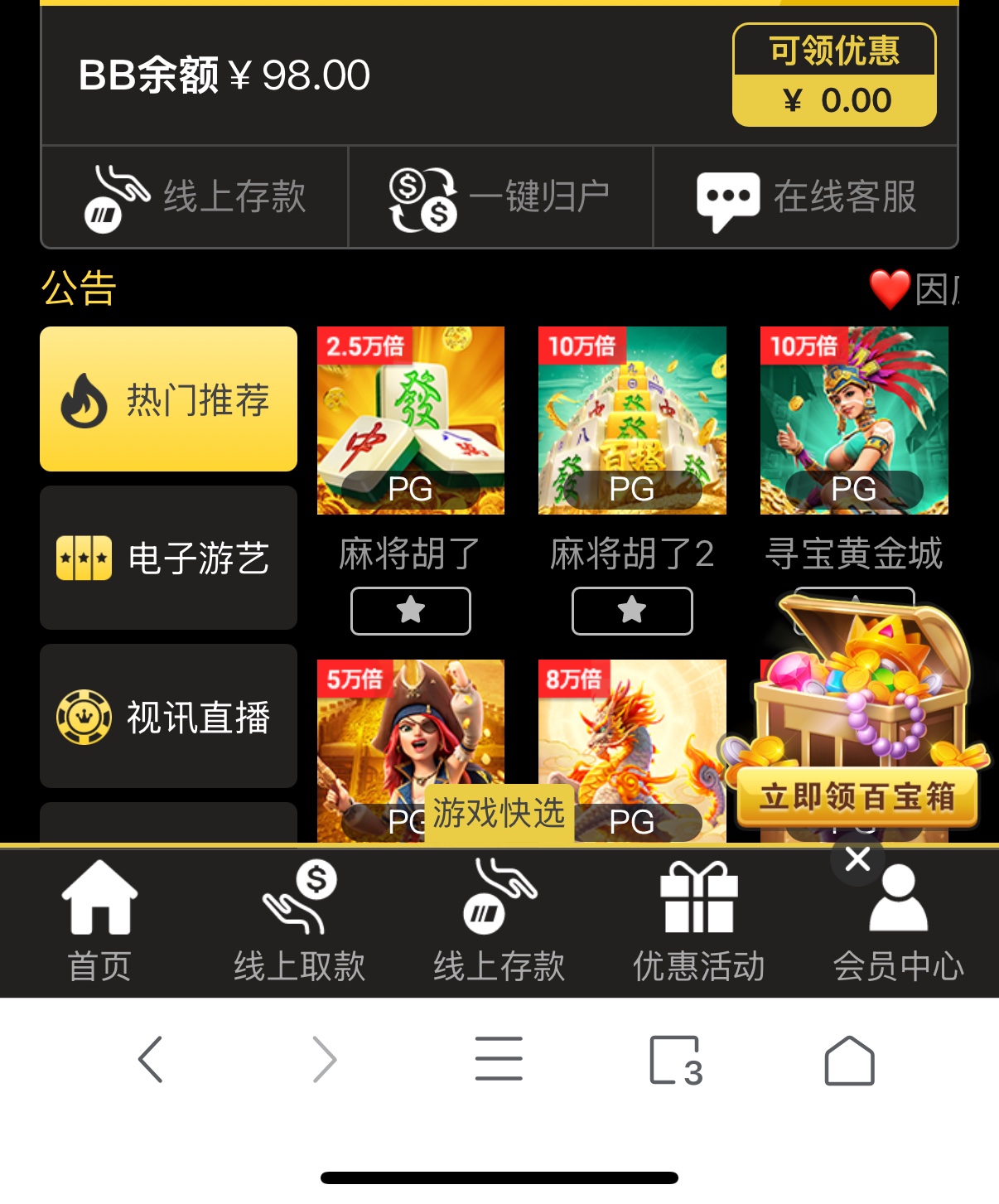
Task: Open 优惠活动 promotions tab
Action: [x=698, y=921]
